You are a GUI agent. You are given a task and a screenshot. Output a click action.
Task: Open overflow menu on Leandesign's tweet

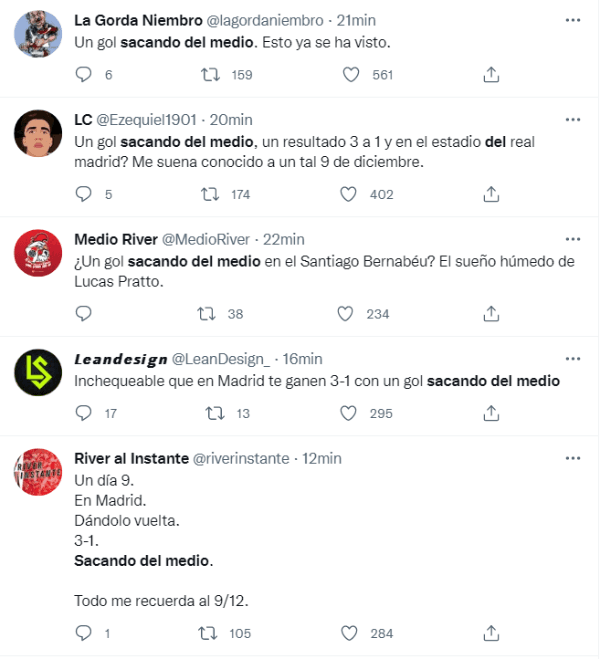click(x=573, y=358)
